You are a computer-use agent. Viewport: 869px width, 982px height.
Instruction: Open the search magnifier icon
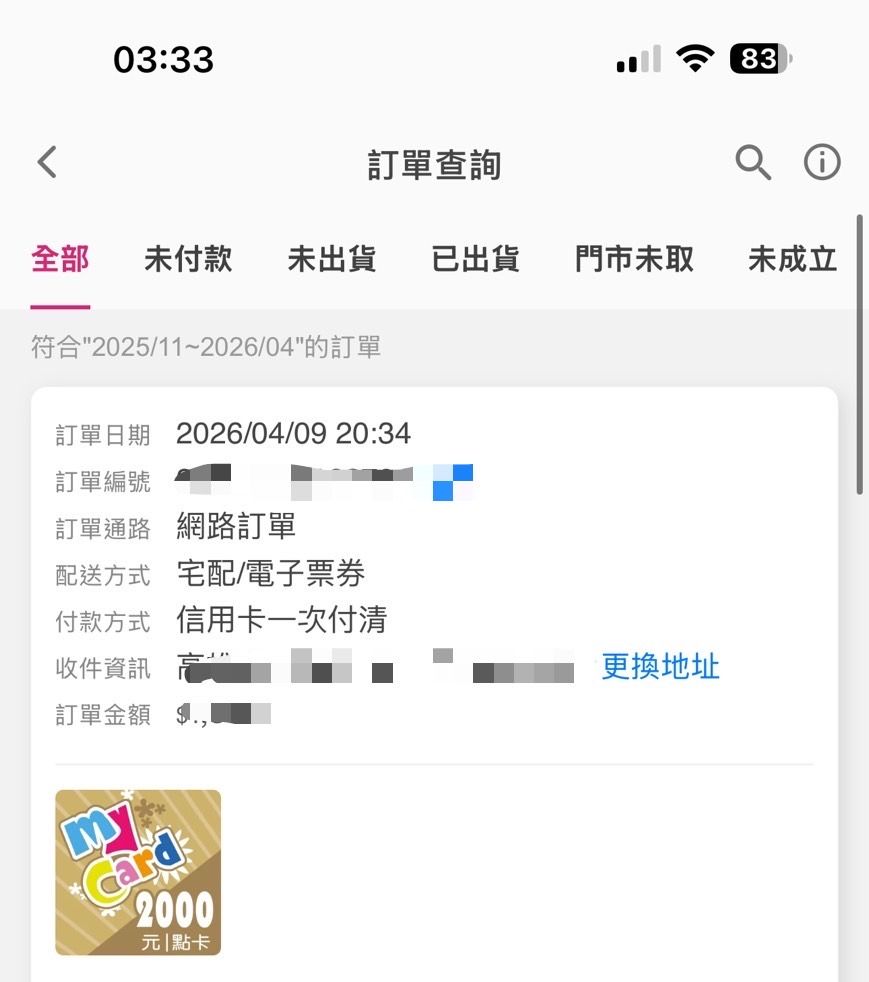(x=753, y=162)
